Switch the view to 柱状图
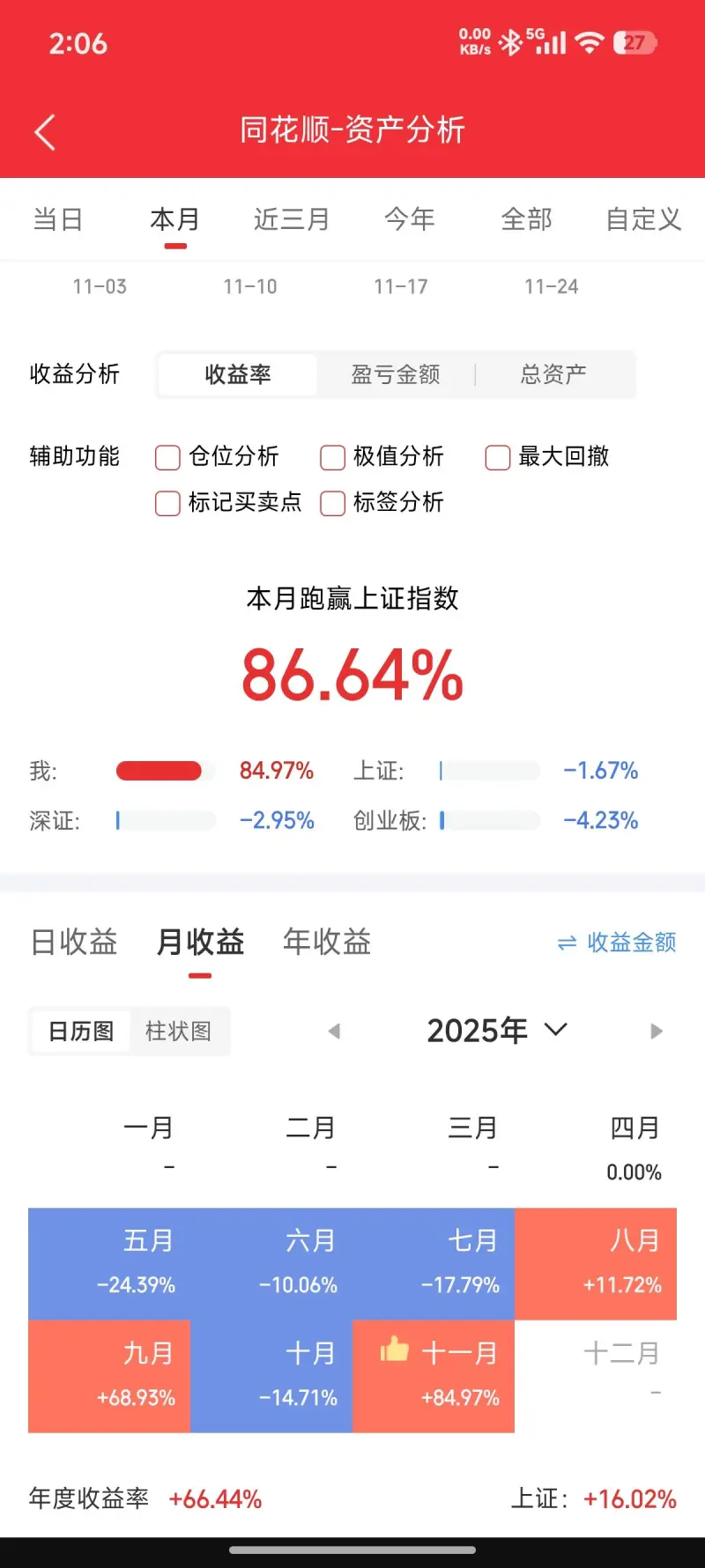This screenshot has height=1568, width=705. [x=178, y=1031]
